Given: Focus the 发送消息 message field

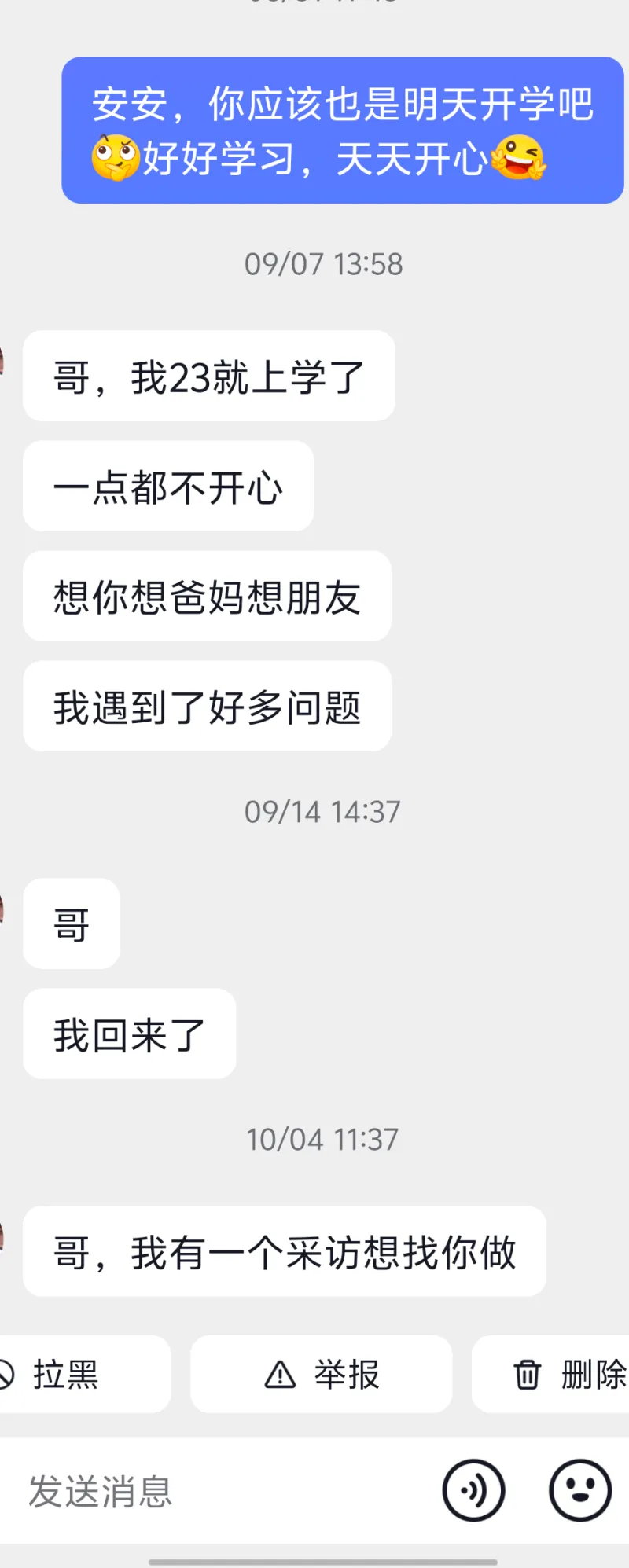Looking at the screenshot, I should (x=220, y=1491).
